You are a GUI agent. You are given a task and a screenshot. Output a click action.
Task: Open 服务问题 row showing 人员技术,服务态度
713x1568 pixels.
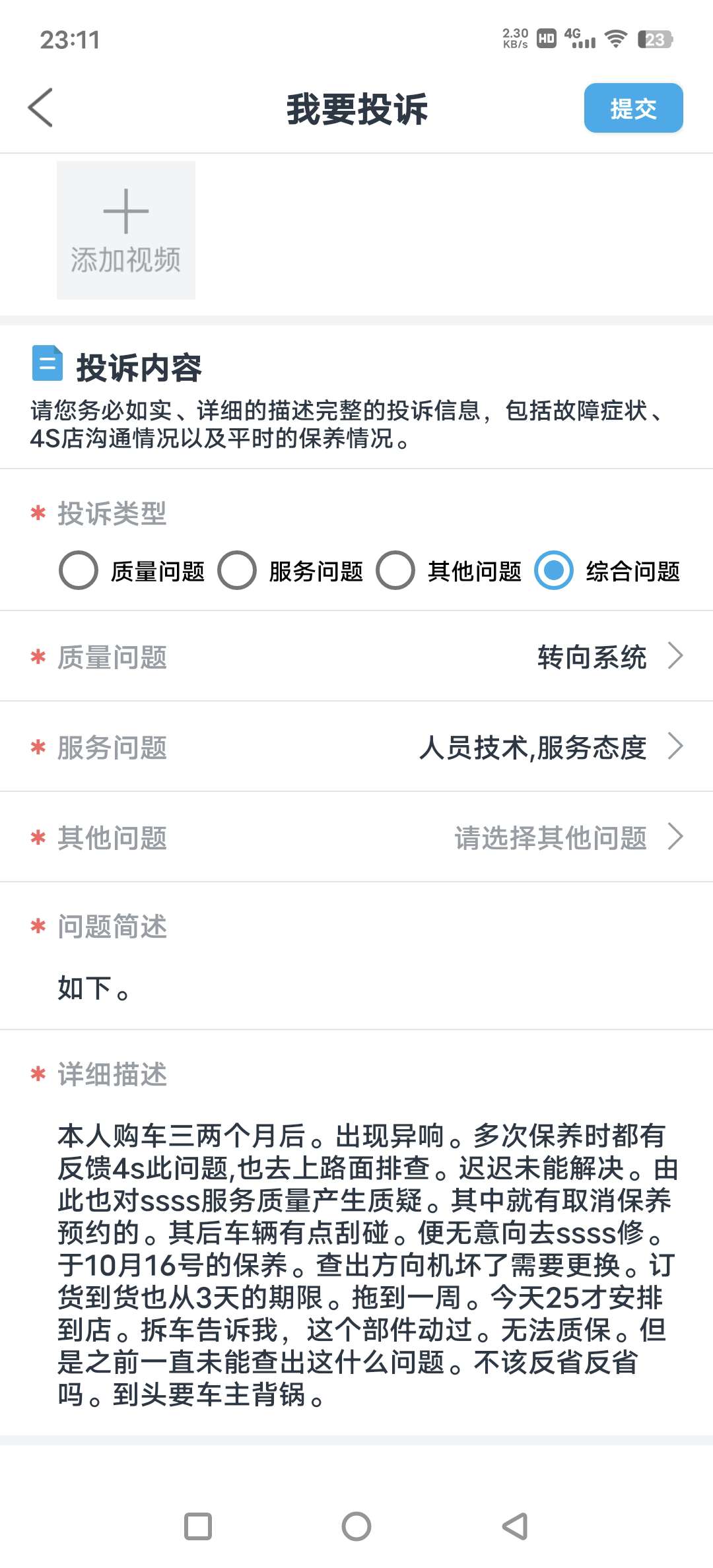(356, 747)
